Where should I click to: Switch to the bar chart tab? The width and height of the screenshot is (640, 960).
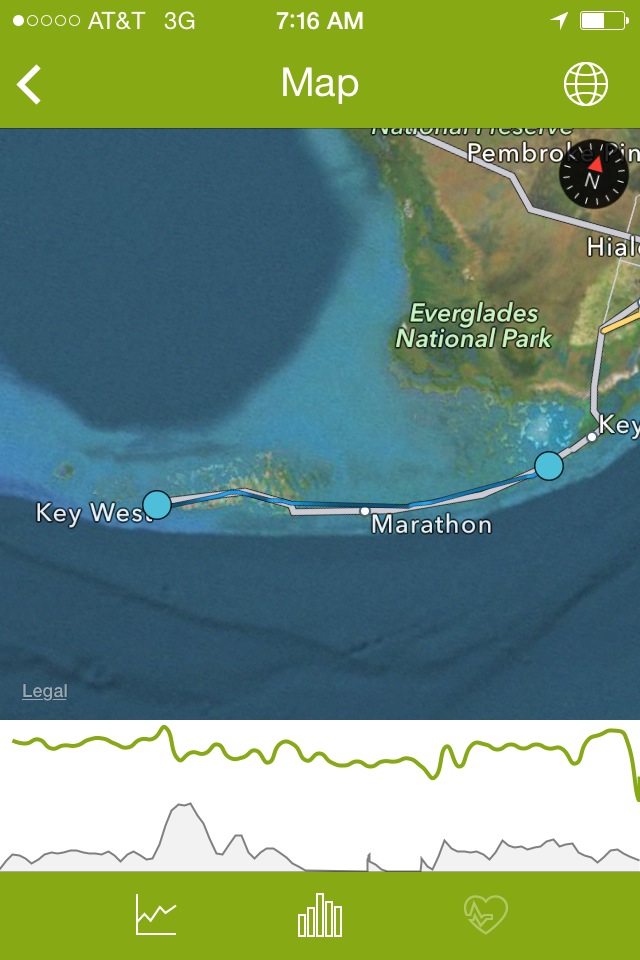click(x=320, y=915)
